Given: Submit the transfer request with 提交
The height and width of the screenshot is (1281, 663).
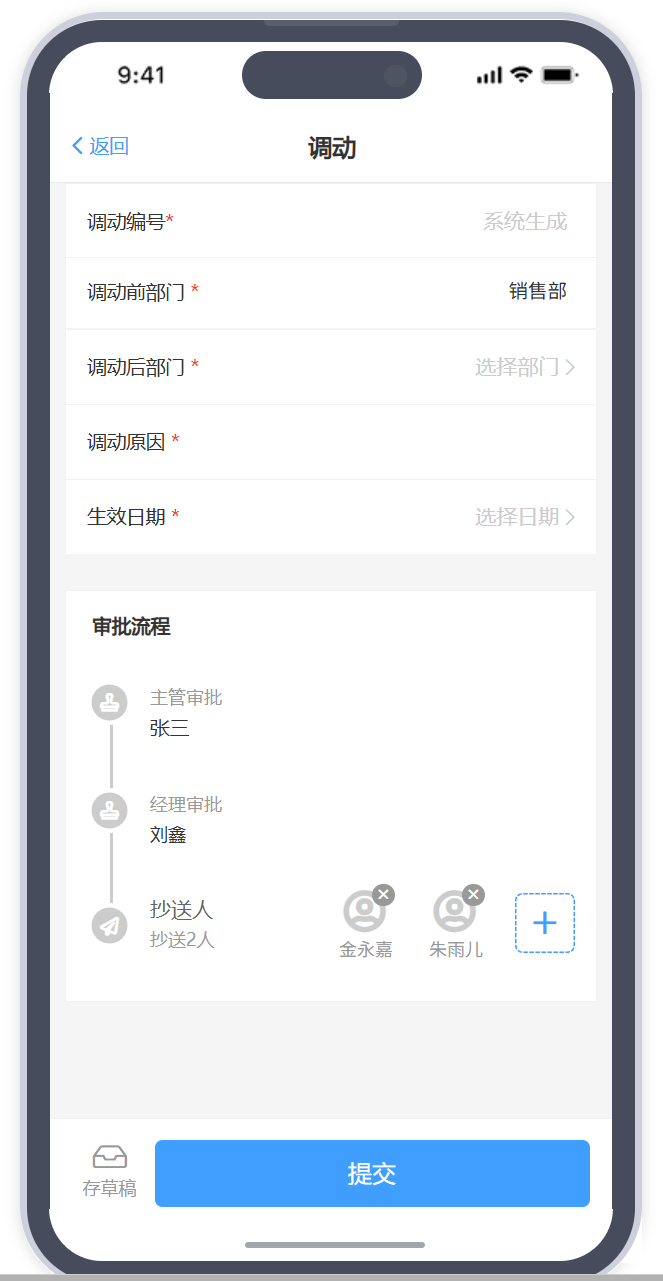Looking at the screenshot, I should click(372, 1173).
